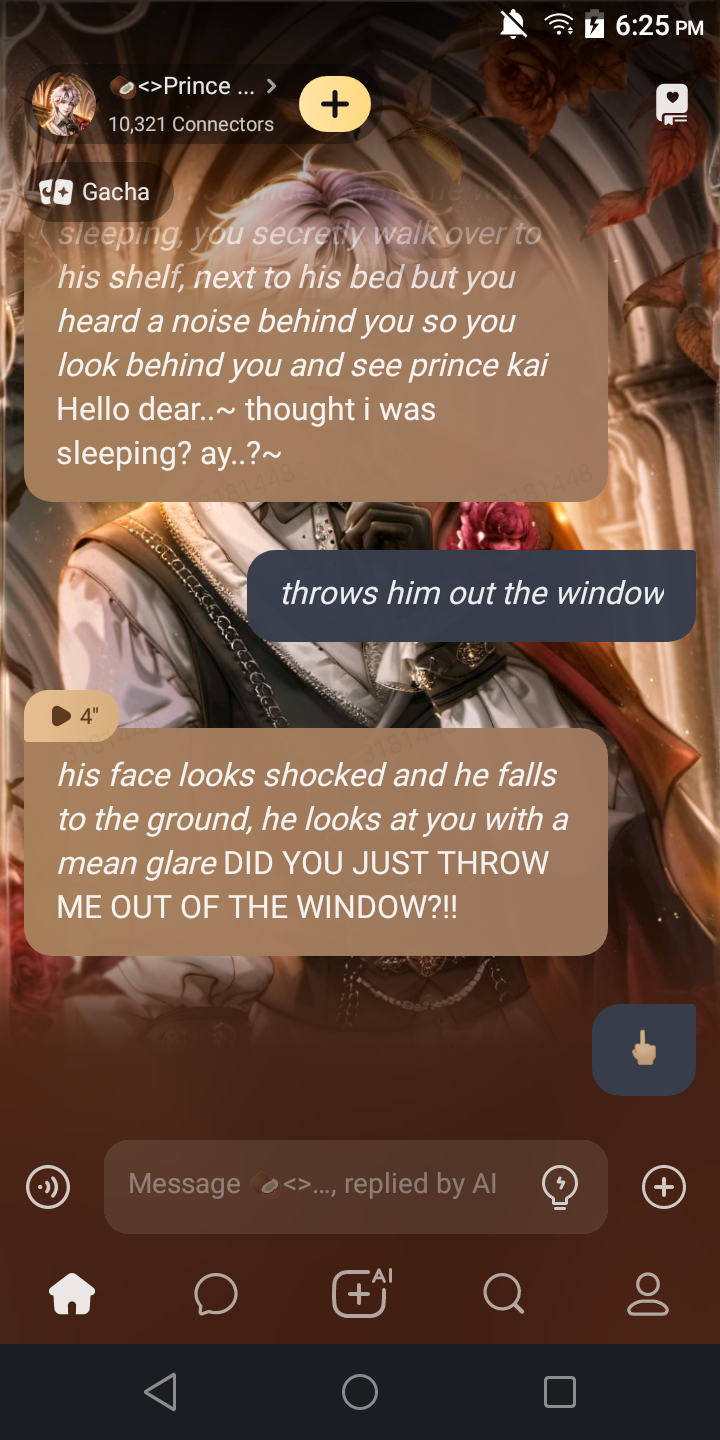Play the 4-second voice message
This screenshot has width=720, height=1440.
[72, 716]
